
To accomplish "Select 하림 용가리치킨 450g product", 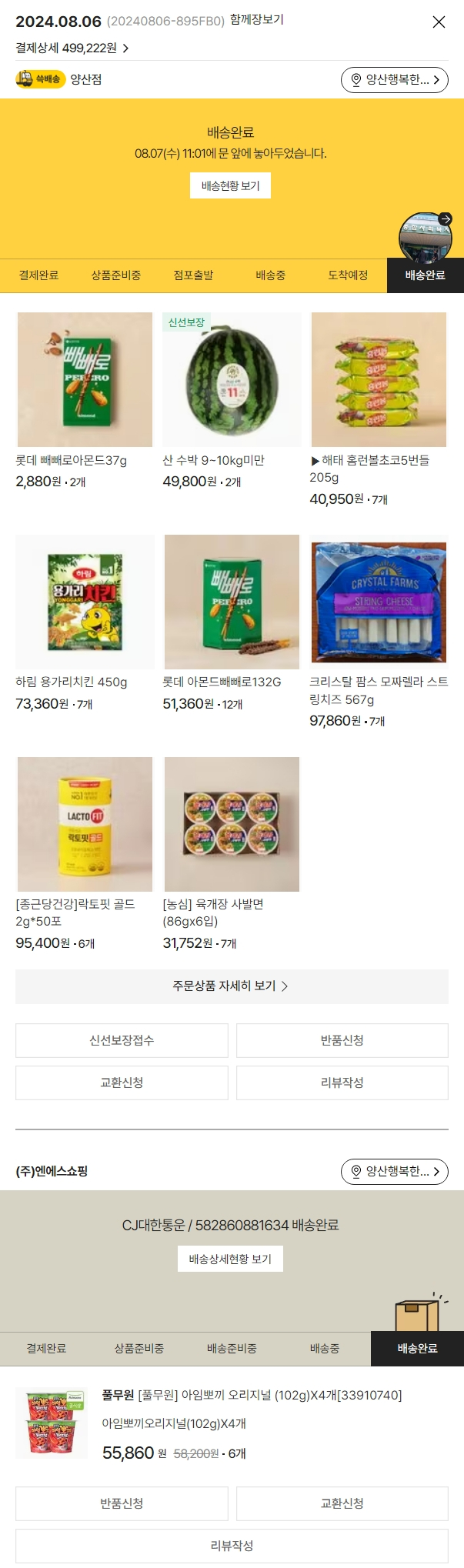I will click(x=85, y=602).
